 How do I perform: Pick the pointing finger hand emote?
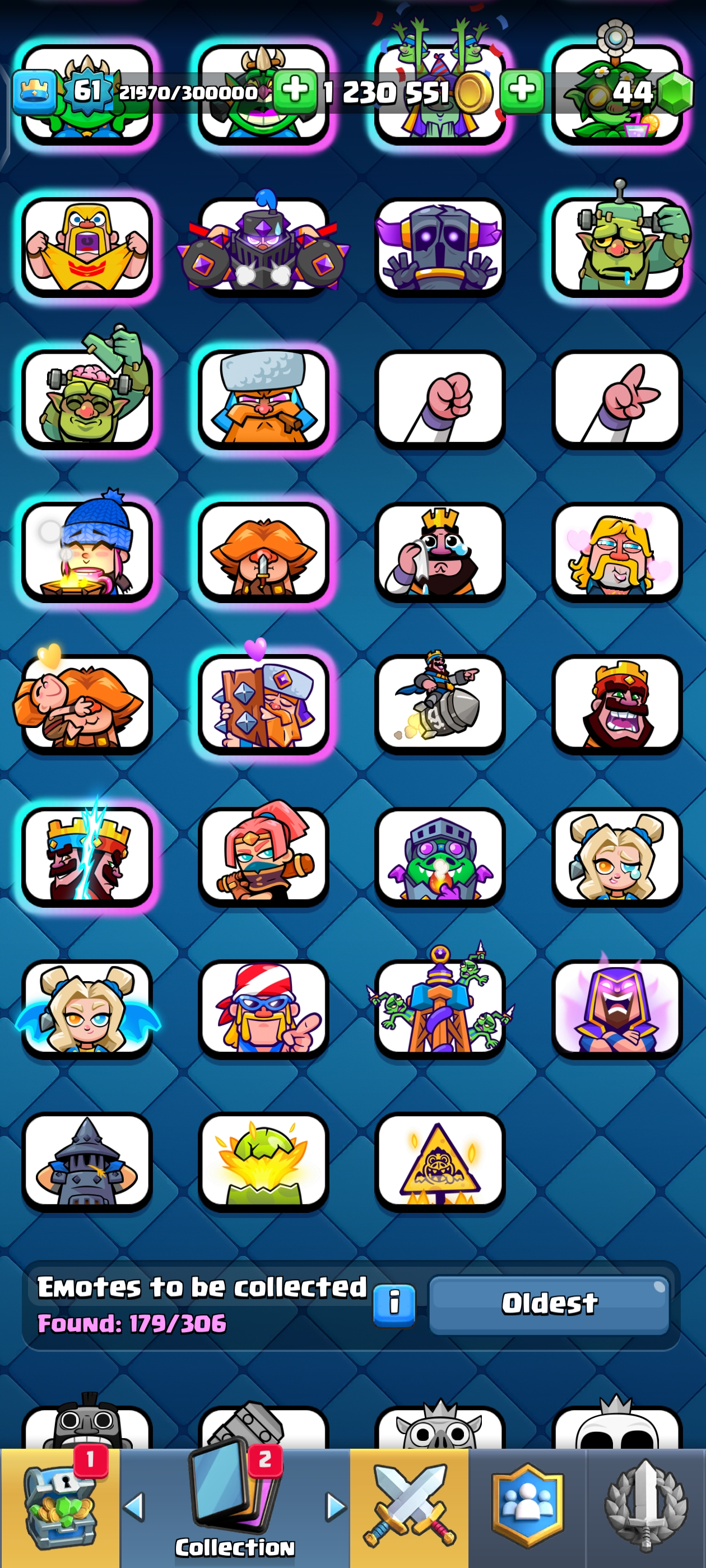[616, 399]
